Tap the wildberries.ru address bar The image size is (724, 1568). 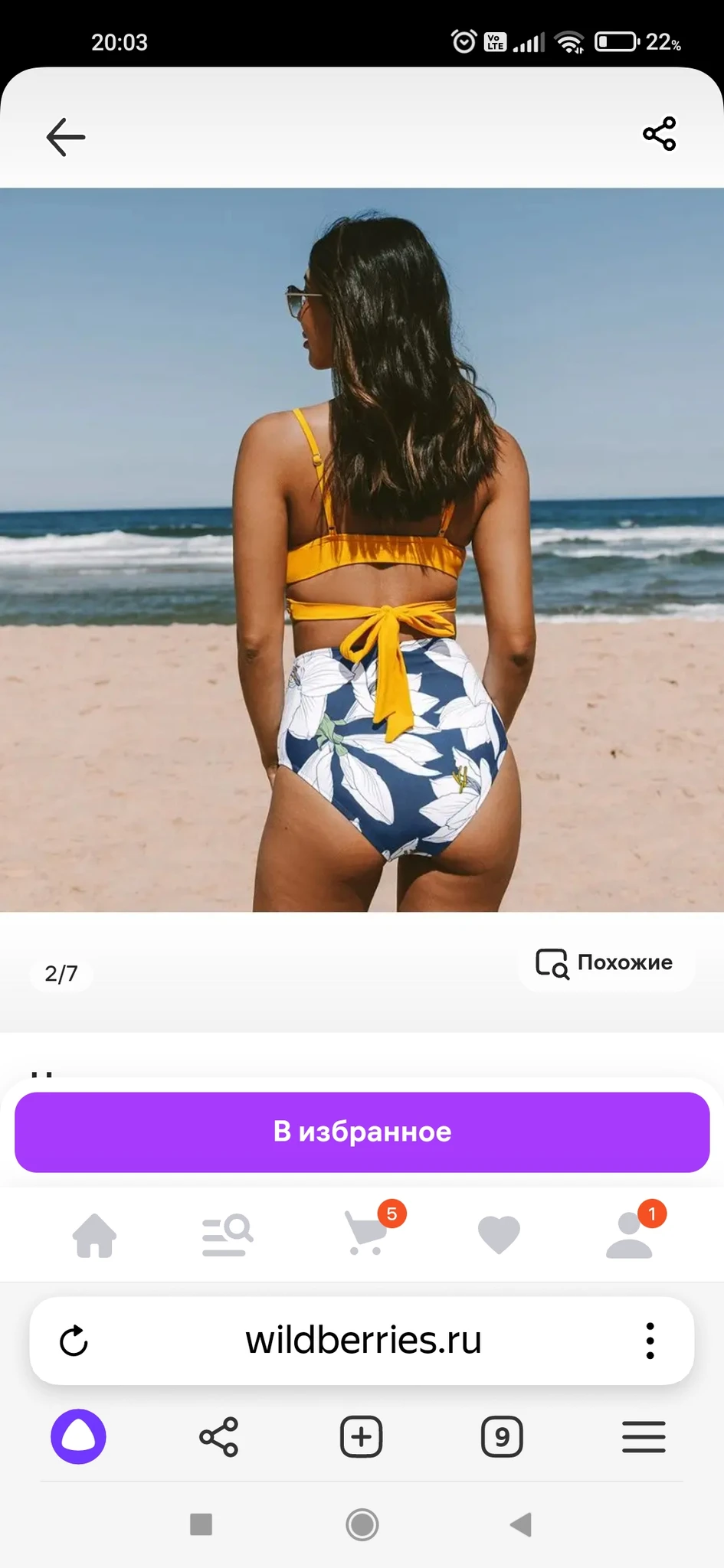click(363, 1341)
